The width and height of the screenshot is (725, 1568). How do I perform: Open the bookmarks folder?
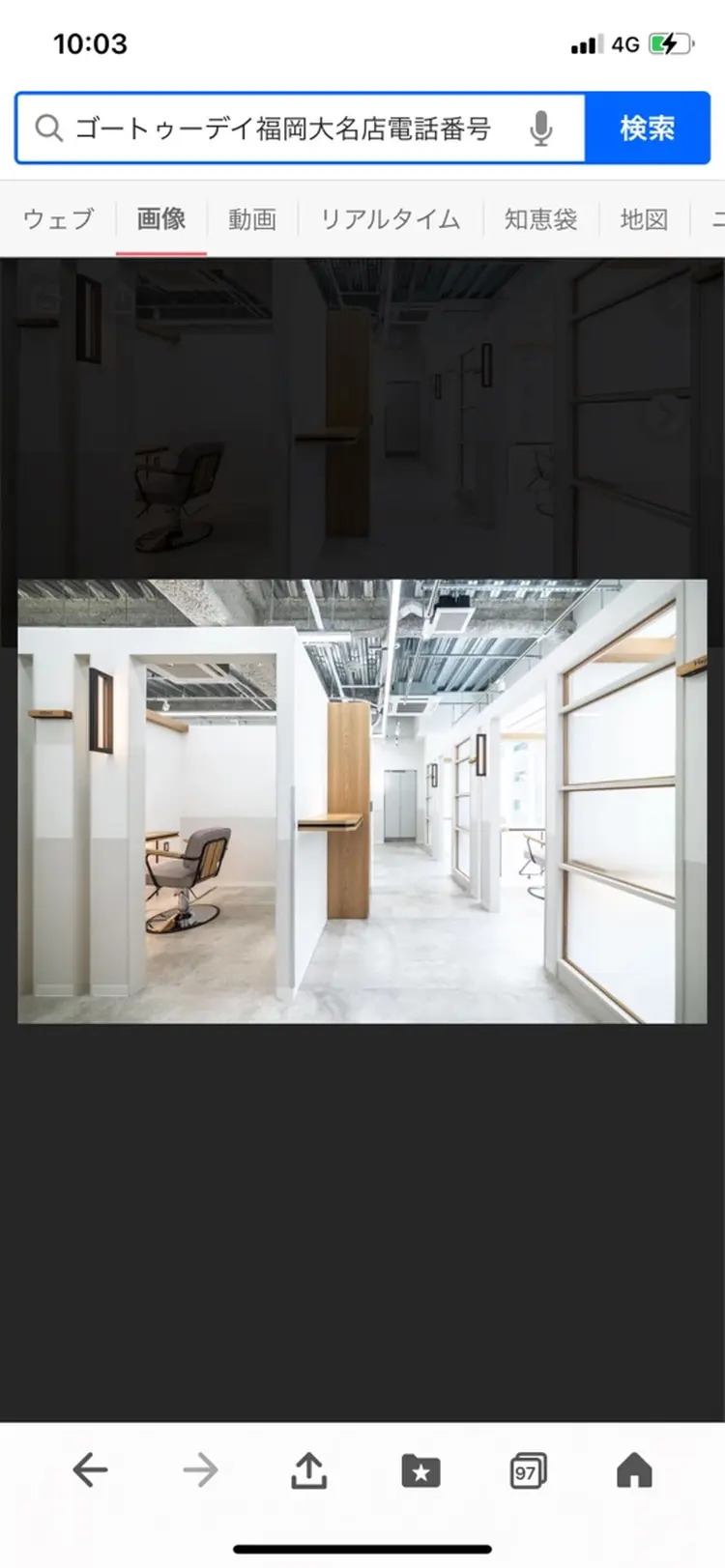click(420, 1470)
